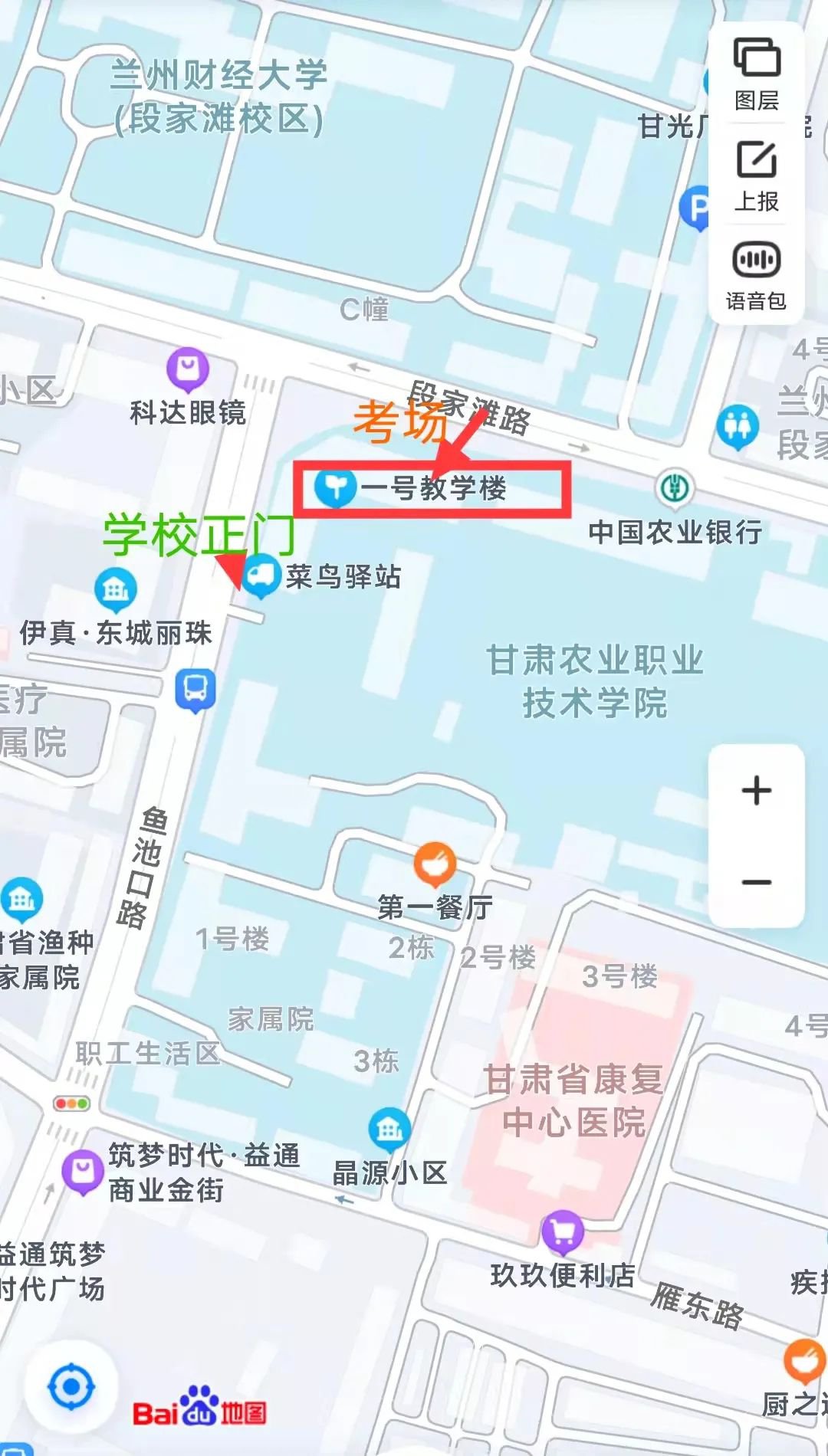Select the 菜鸟驿站 map marker
Screen dimensions: 828x1456
coord(261,574)
